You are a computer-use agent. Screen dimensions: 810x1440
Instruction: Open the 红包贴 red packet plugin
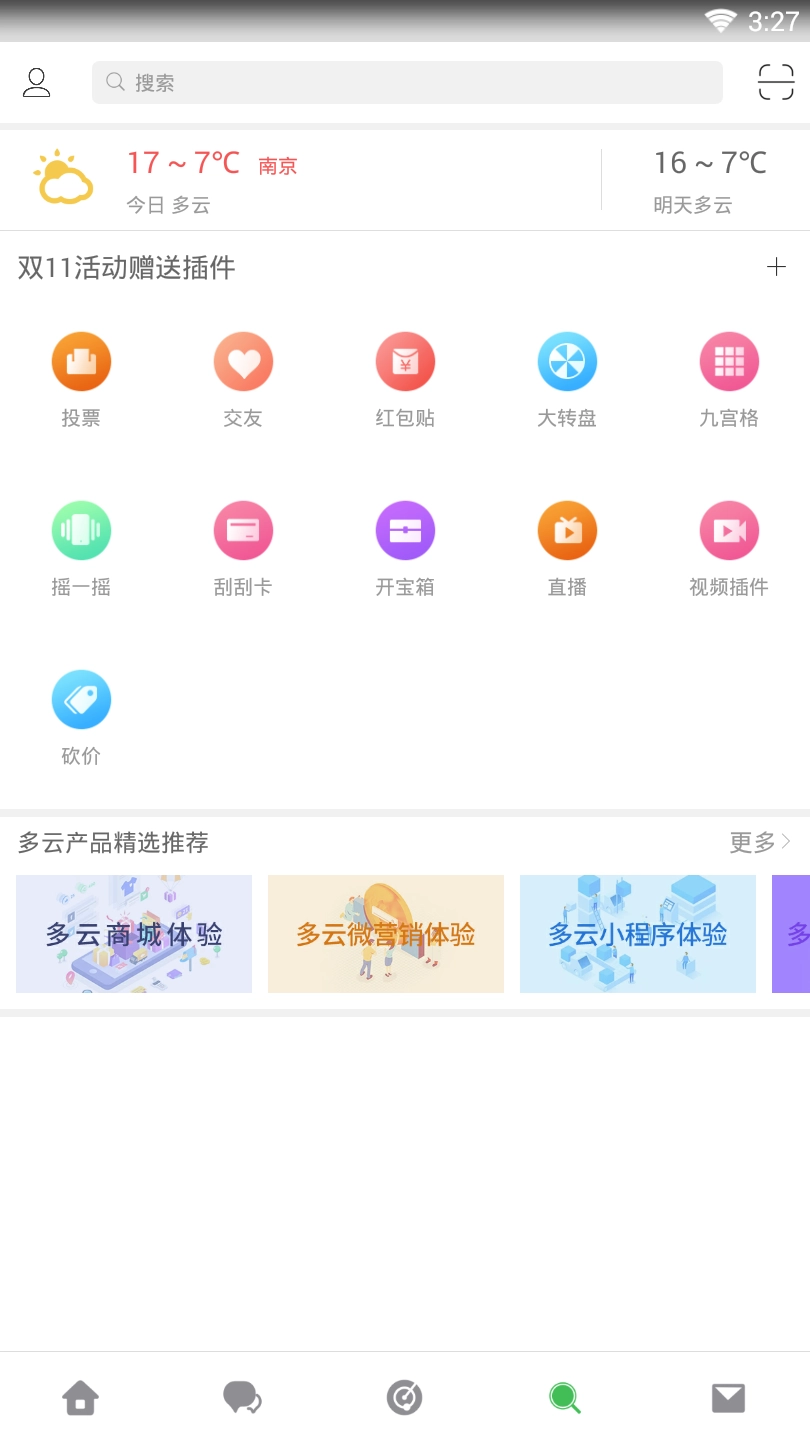click(405, 361)
